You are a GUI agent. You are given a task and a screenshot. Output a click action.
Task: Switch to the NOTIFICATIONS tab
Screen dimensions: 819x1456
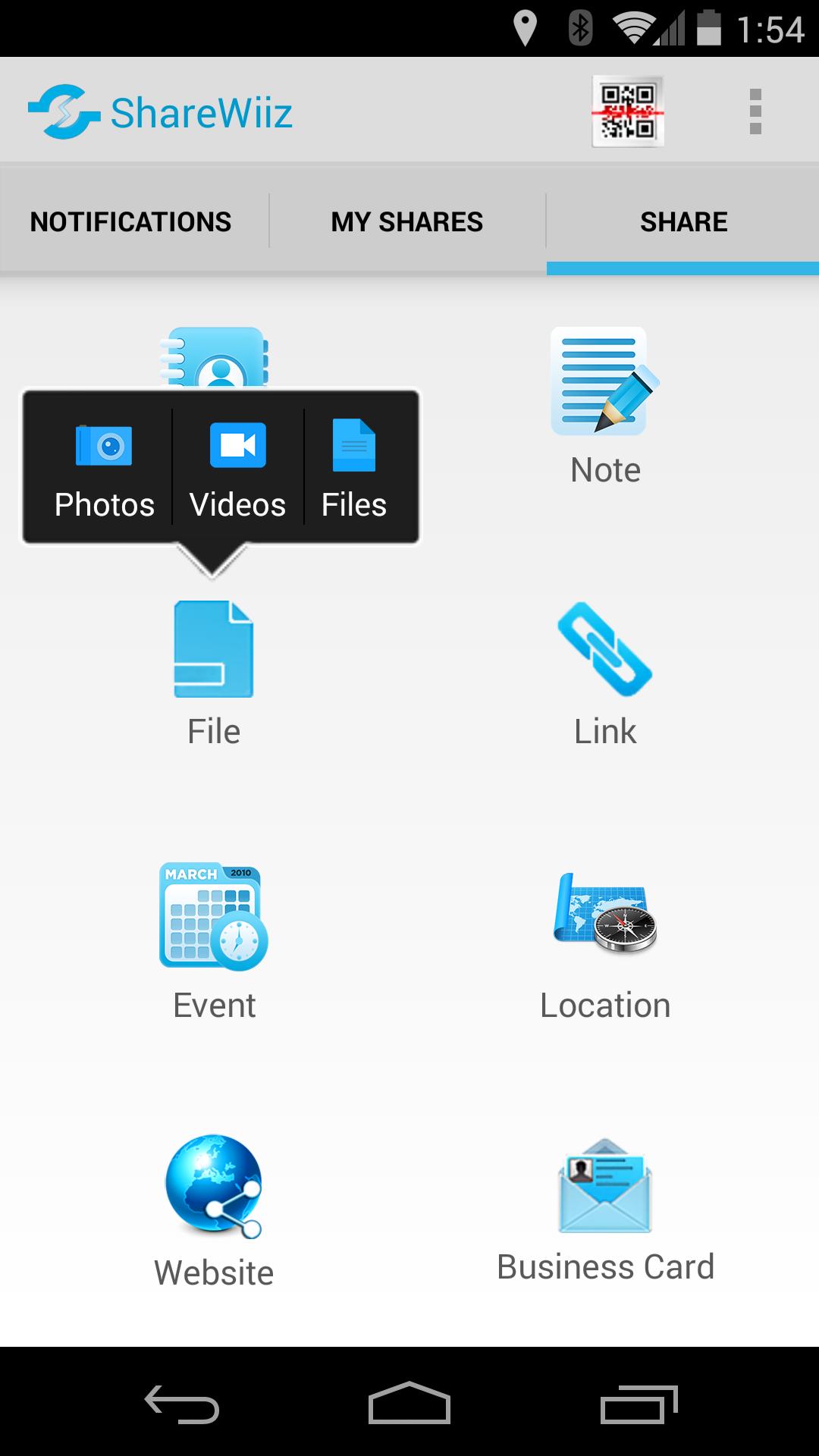tap(130, 221)
